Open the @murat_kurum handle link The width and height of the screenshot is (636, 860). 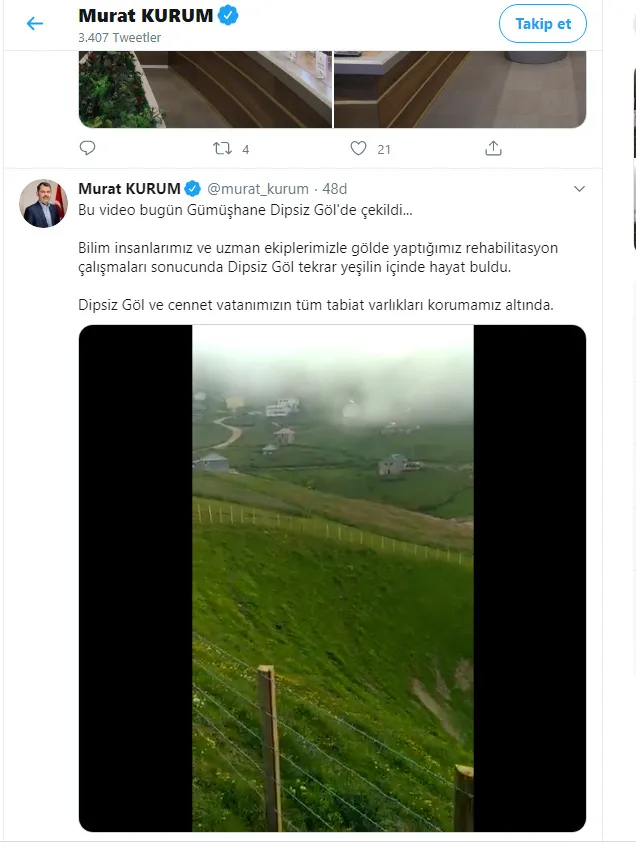(x=258, y=188)
